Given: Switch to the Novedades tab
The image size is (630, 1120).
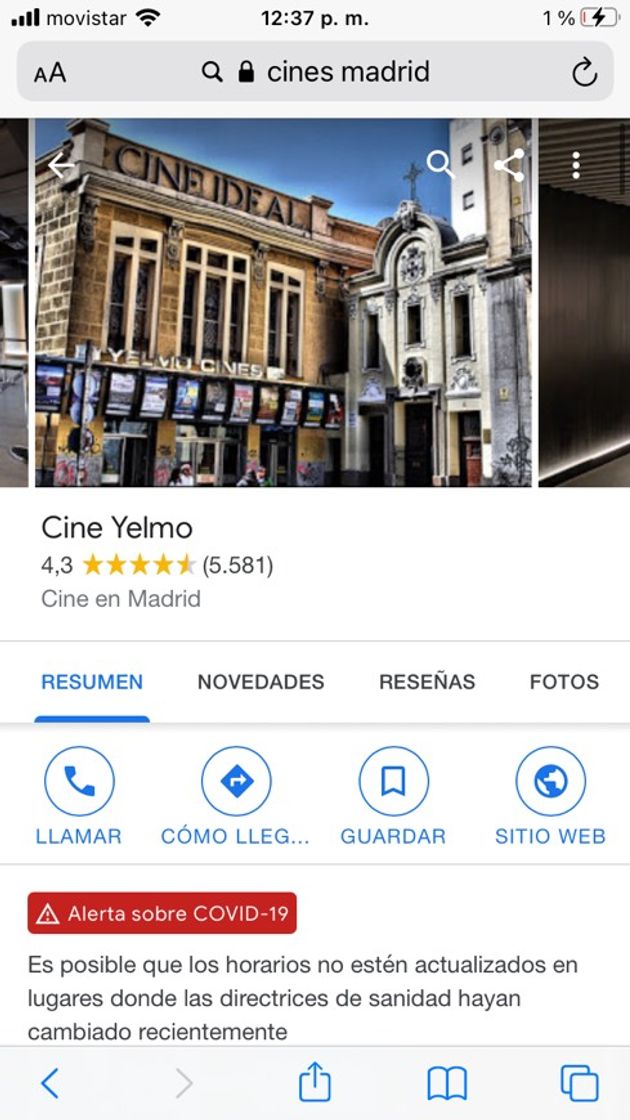Looking at the screenshot, I should (x=260, y=682).
